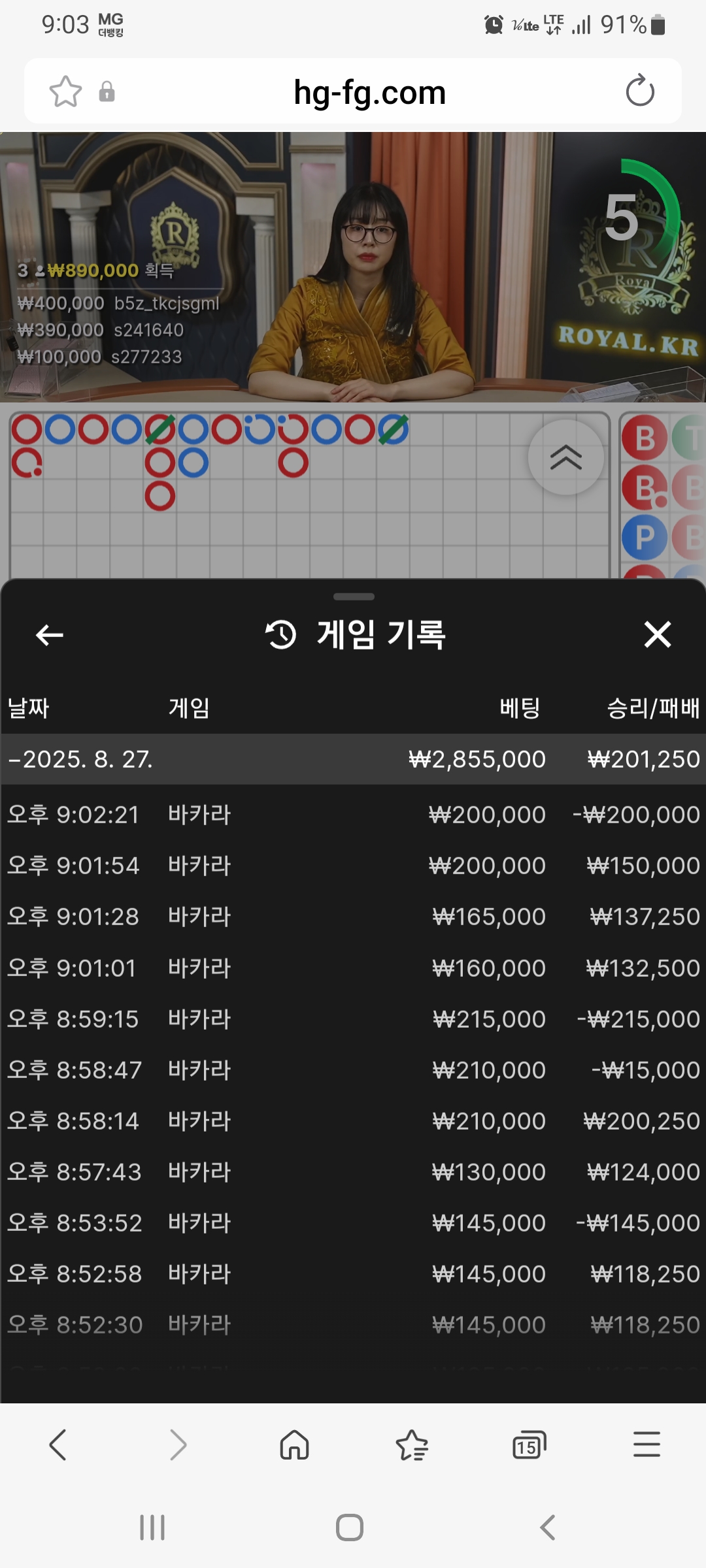Go back from the game history panel

pos(50,634)
